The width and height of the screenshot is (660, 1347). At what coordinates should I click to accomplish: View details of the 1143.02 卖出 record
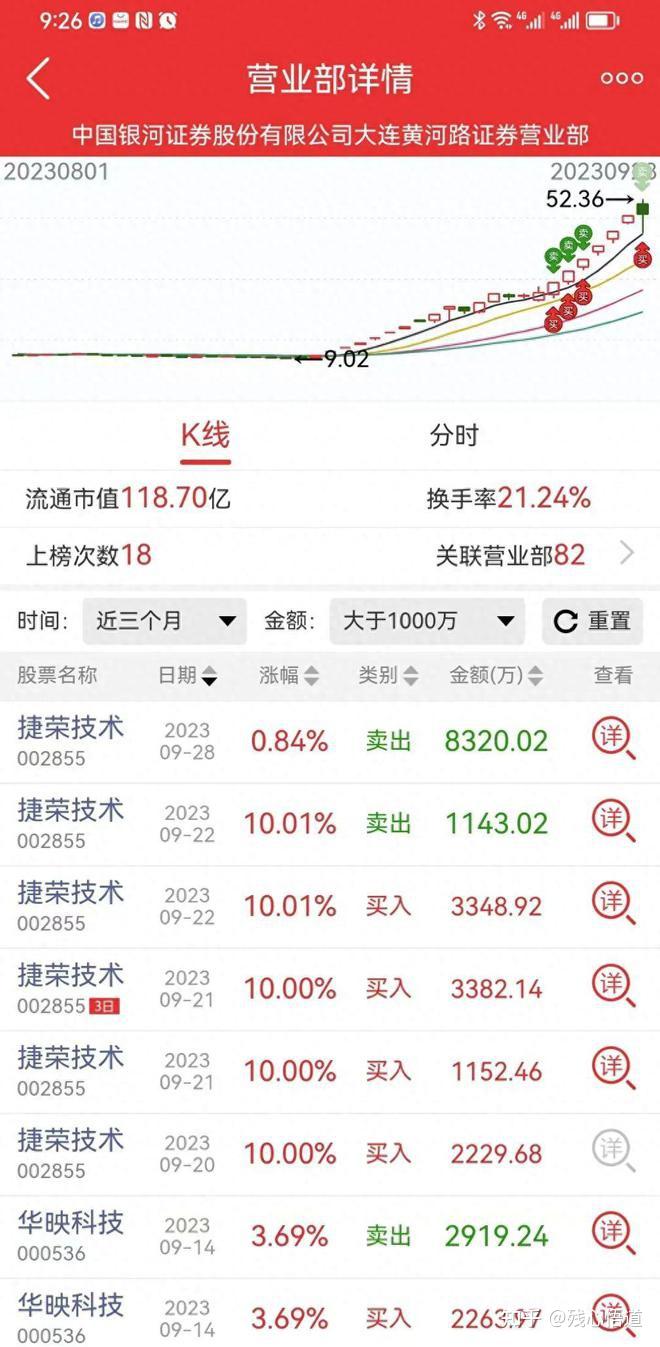click(x=612, y=823)
